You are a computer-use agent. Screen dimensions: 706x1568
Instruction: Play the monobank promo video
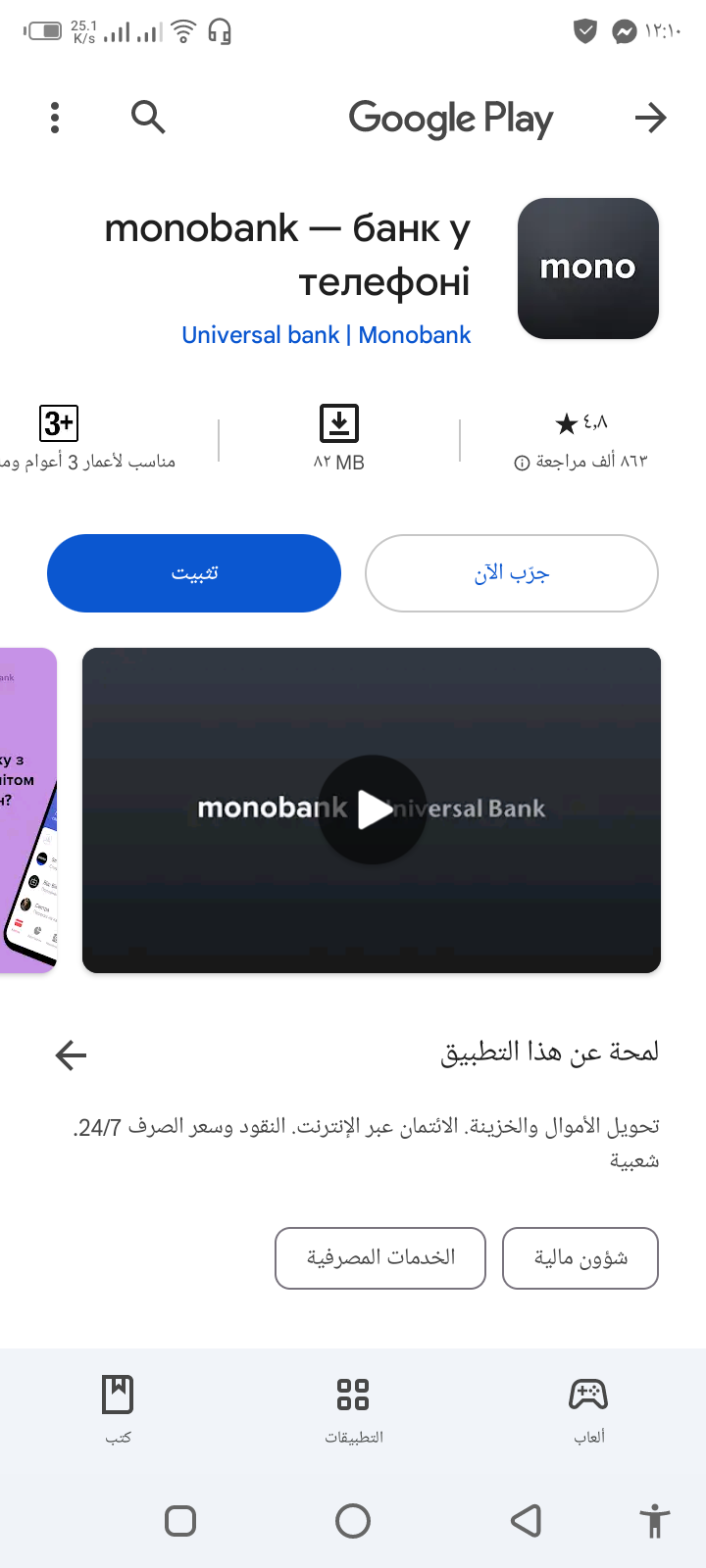pyautogui.click(x=373, y=809)
